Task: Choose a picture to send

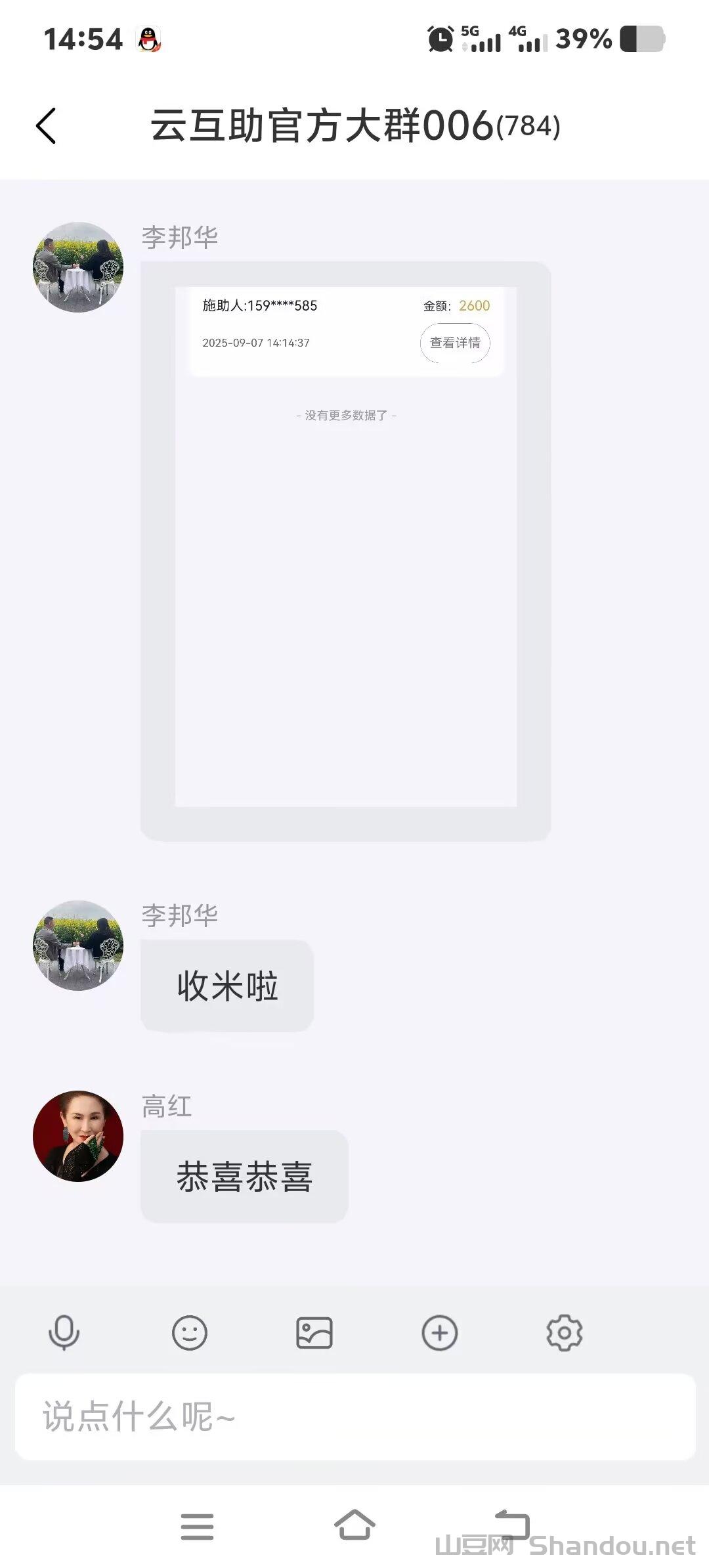Action: pos(314,1333)
